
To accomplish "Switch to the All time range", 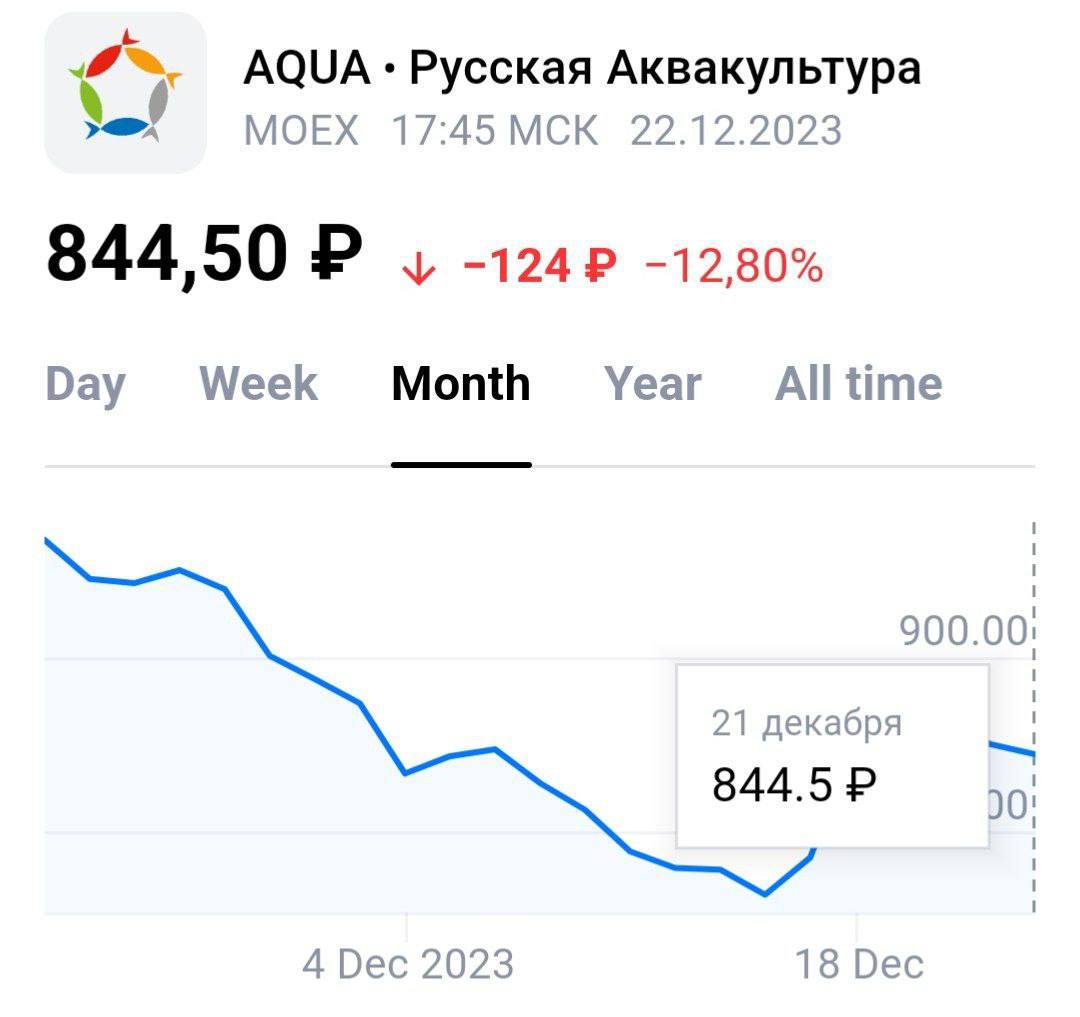I will [859, 384].
